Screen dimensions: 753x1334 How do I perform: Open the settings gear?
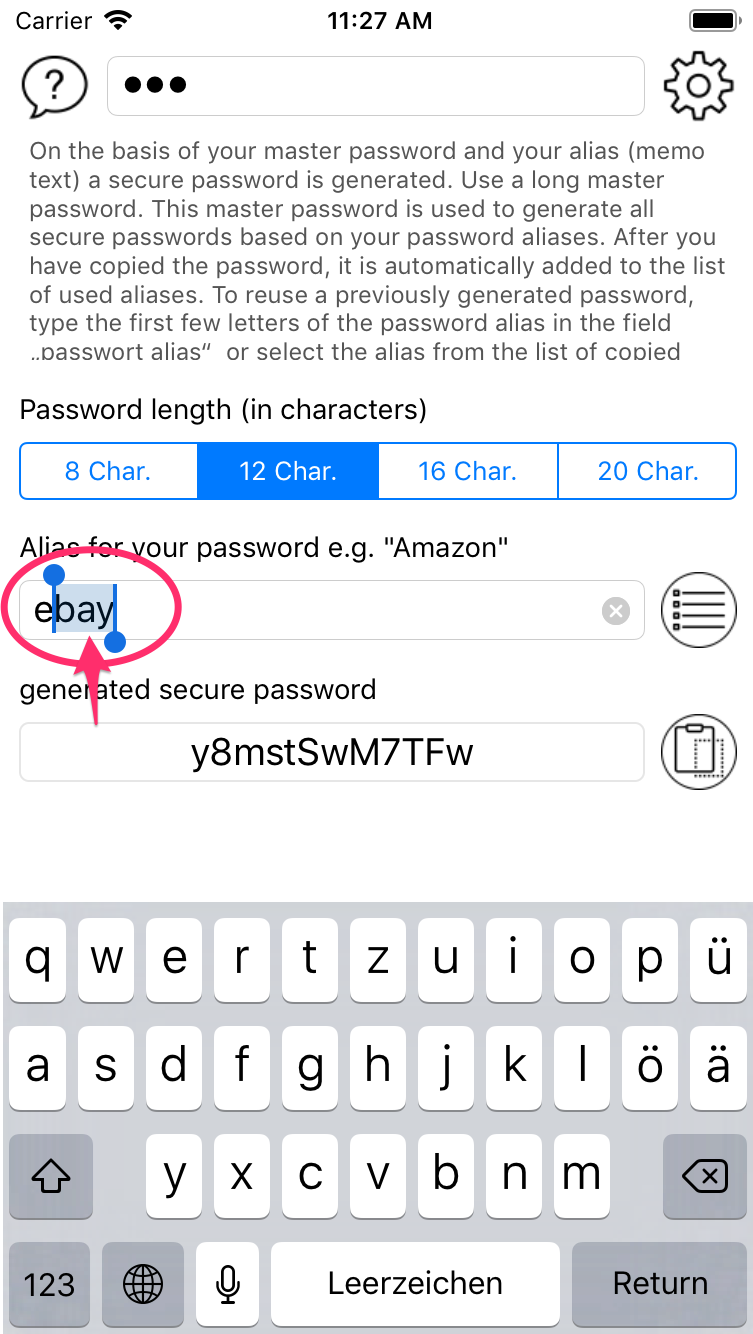699,86
